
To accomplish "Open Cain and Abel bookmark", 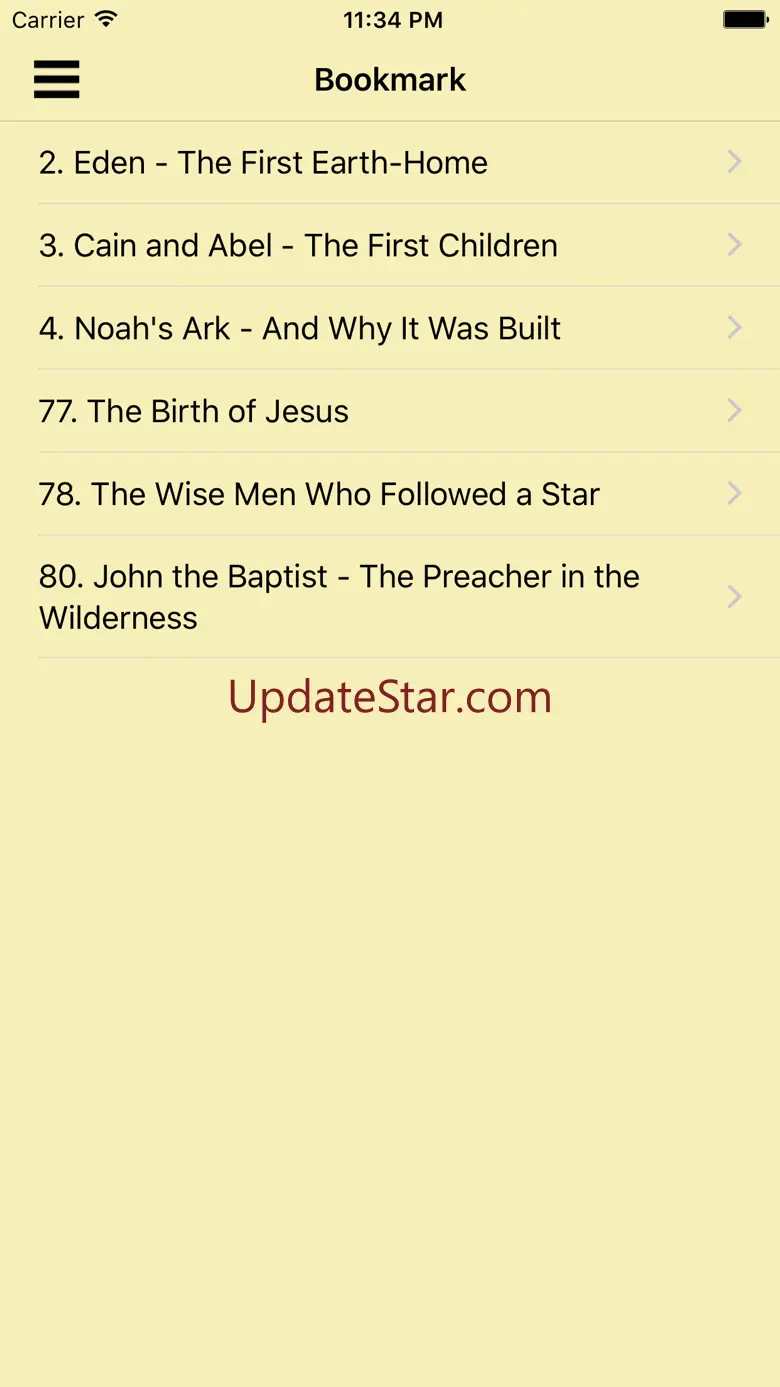I will 390,246.
